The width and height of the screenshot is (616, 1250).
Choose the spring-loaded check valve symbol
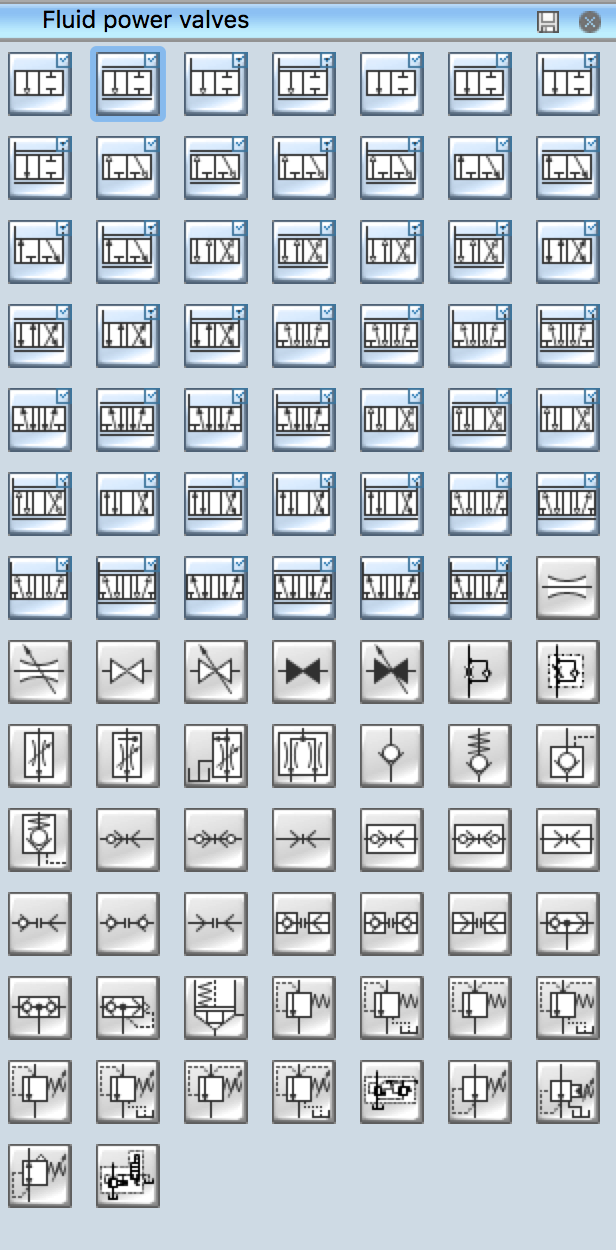[480, 756]
